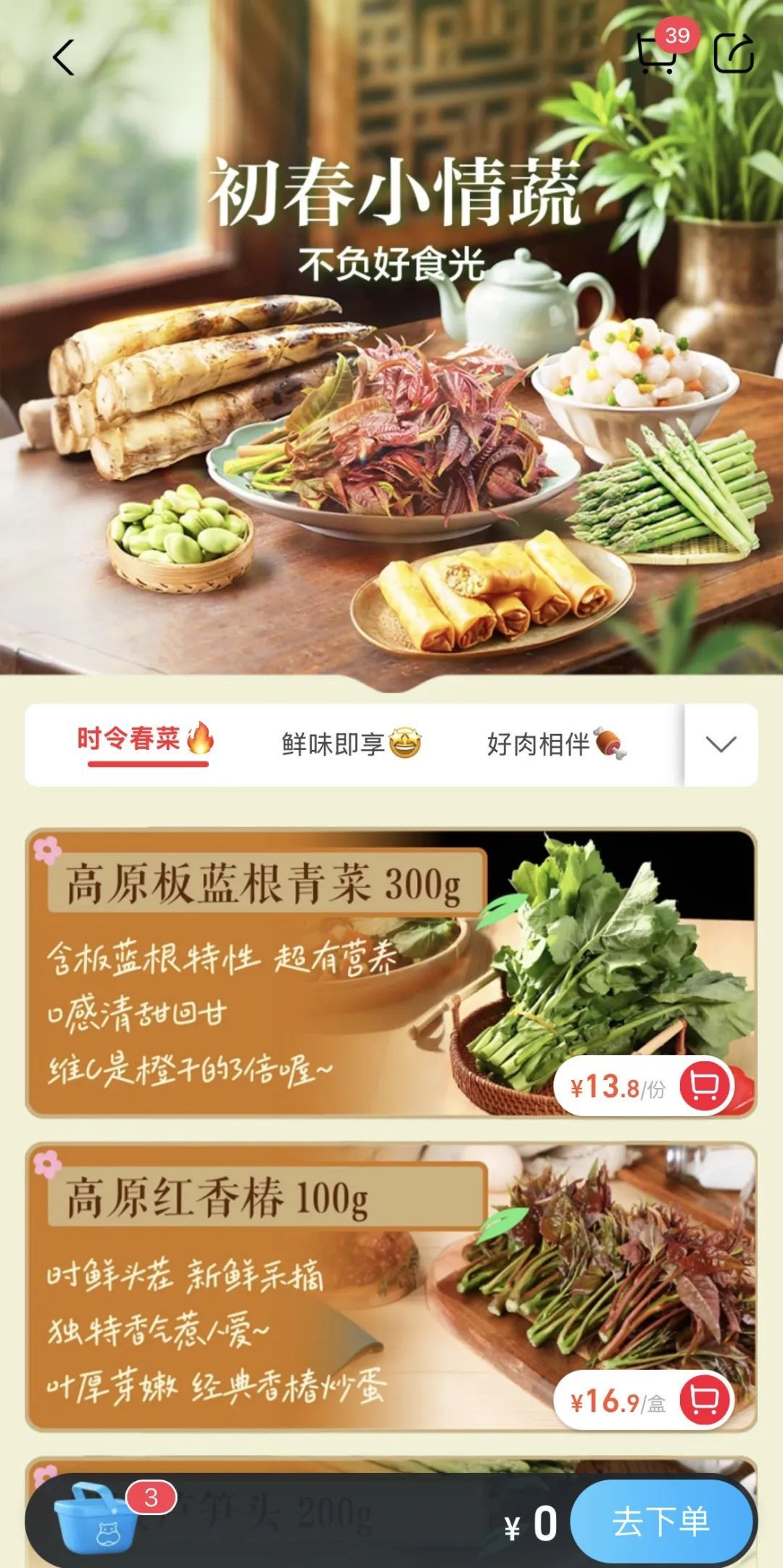
Task: Select the 时令春菜 tab
Action: pyautogui.click(x=145, y=741)
